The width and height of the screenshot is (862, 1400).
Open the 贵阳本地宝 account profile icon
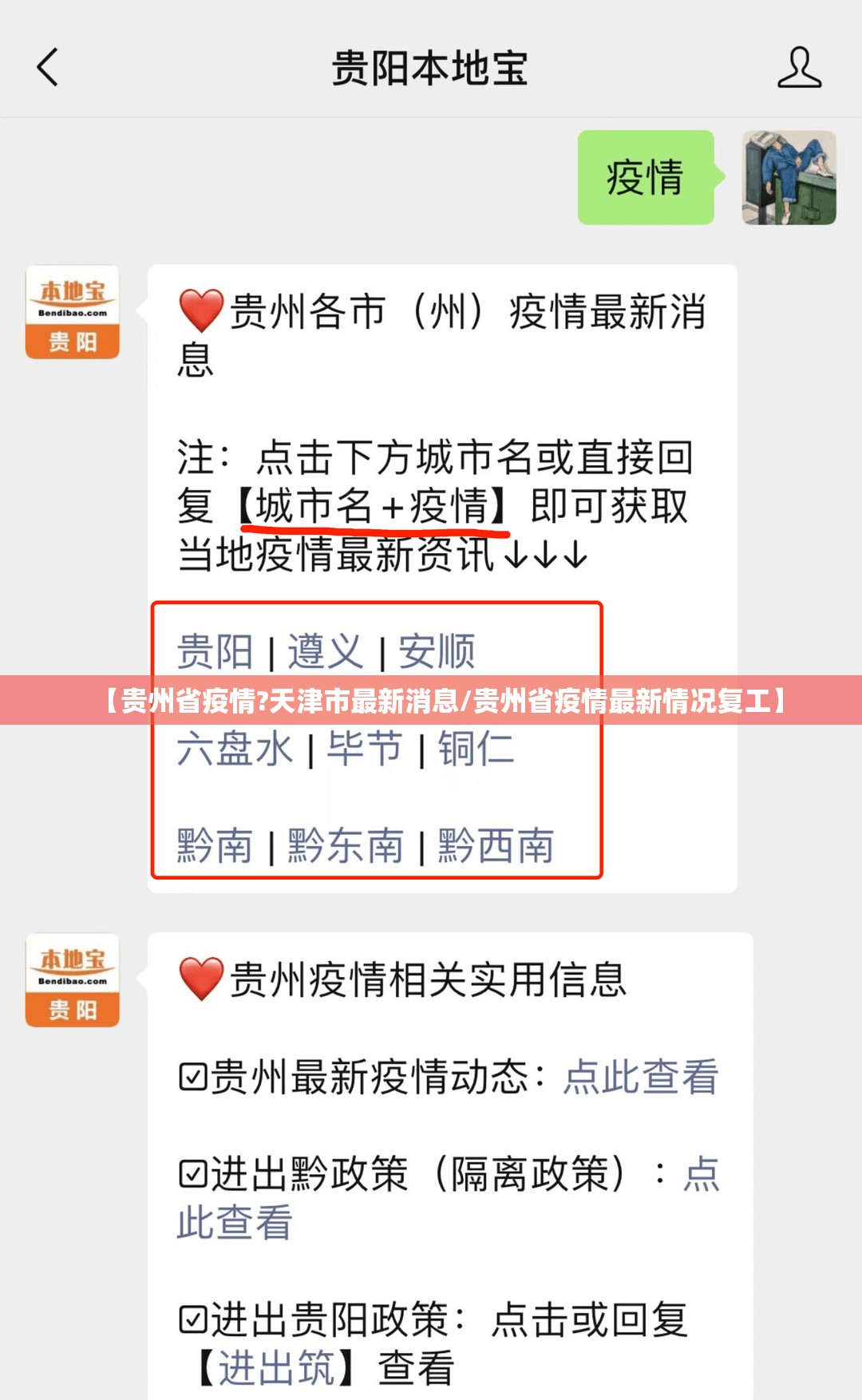(x=799, y=67)
